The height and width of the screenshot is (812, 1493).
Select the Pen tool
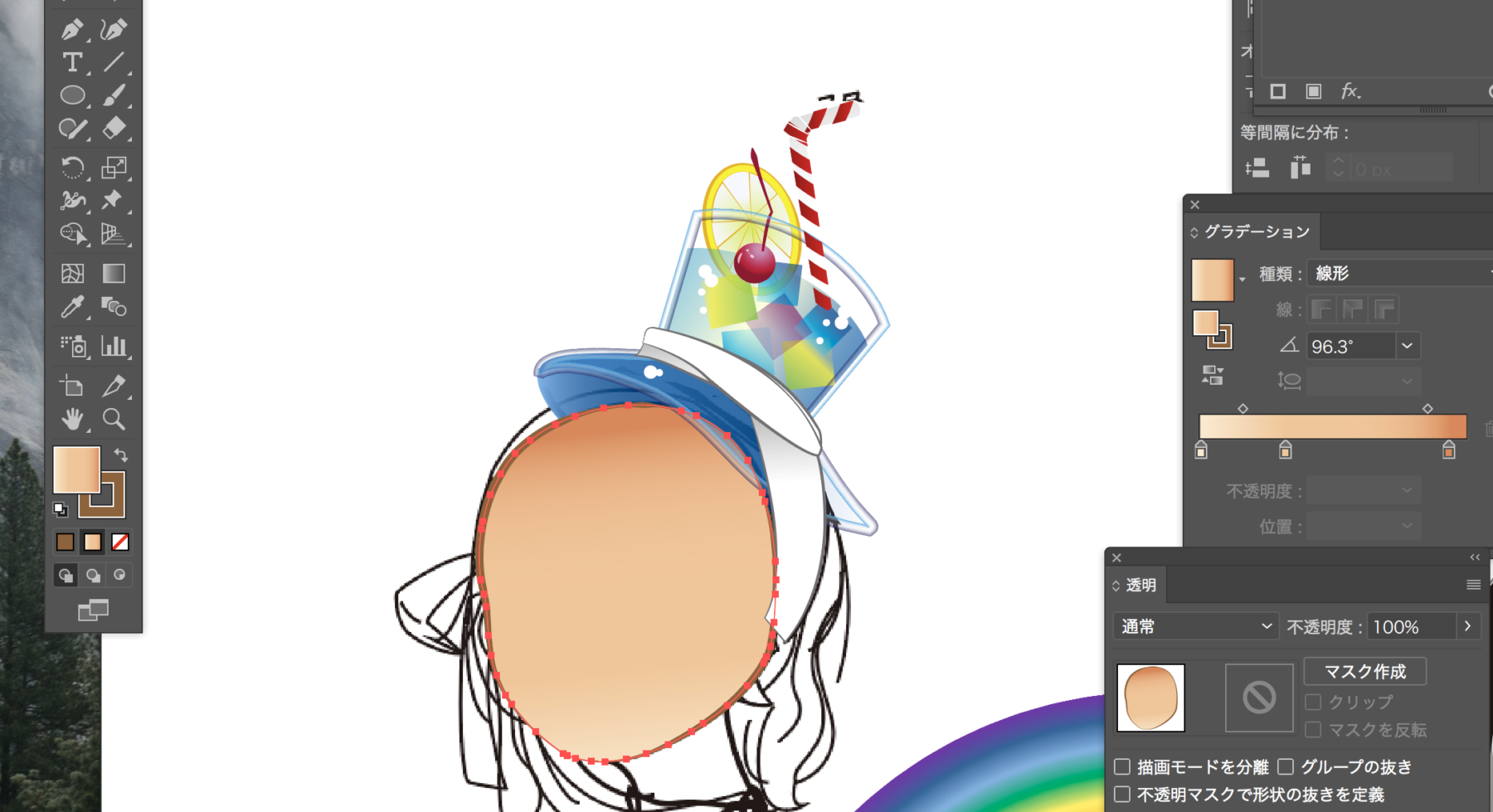coord(72,30)
